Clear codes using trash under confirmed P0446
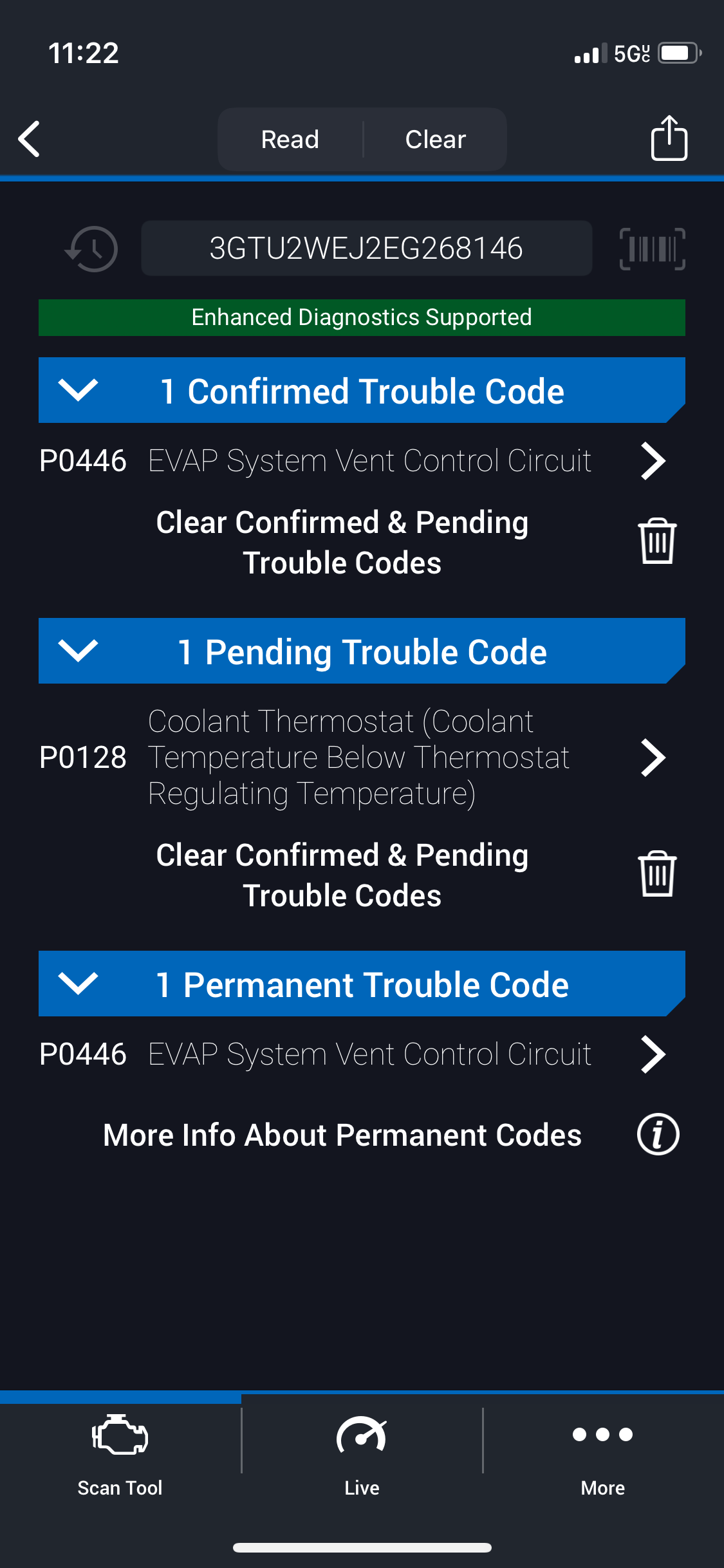 coord(657,541)
